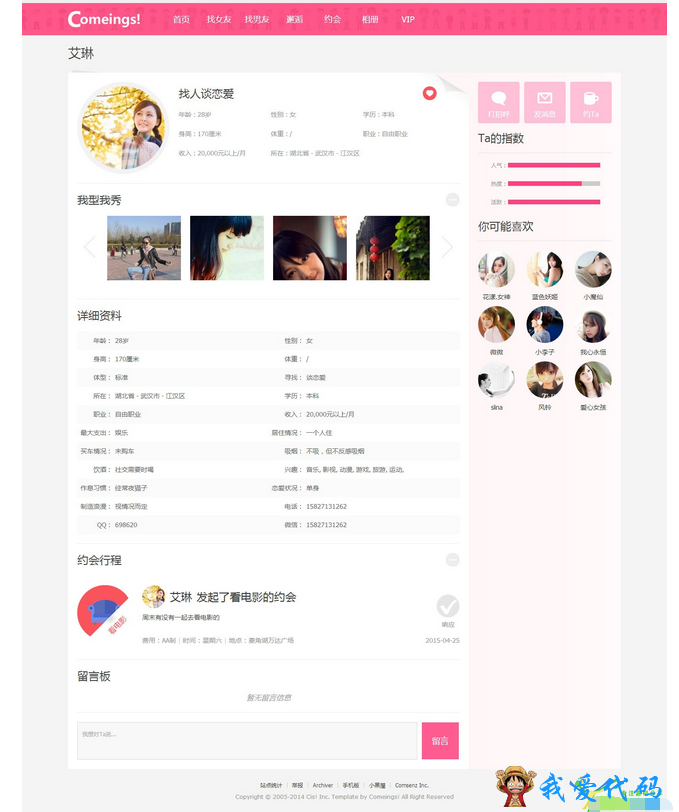The width and height of the screenshot is (679, 812).
Task: Show previous photos in 我型我秀 gallery
Action: click(x=90, y=247)
